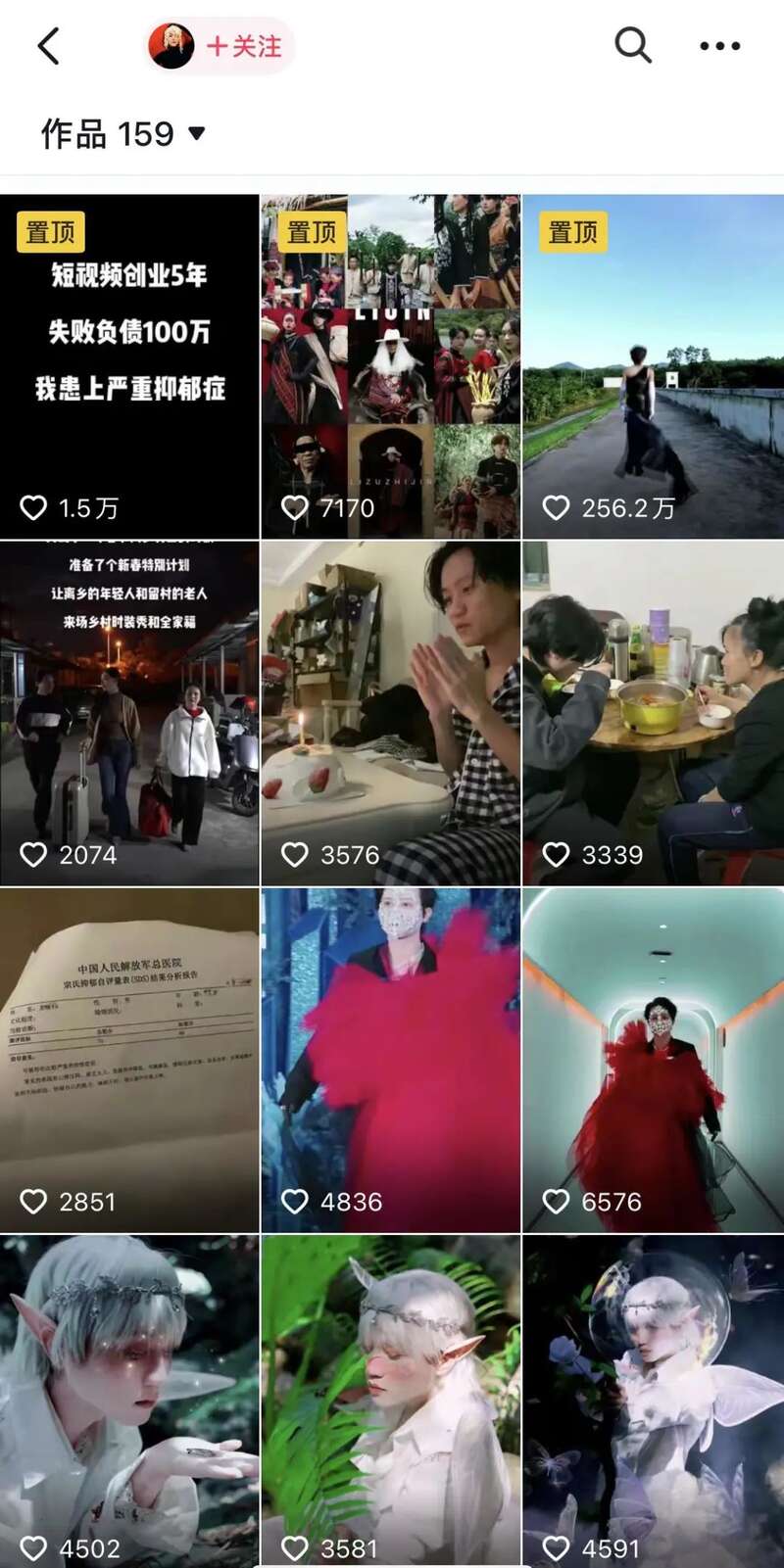Open the search icon in the header
784x1568 pixels.
632,45
